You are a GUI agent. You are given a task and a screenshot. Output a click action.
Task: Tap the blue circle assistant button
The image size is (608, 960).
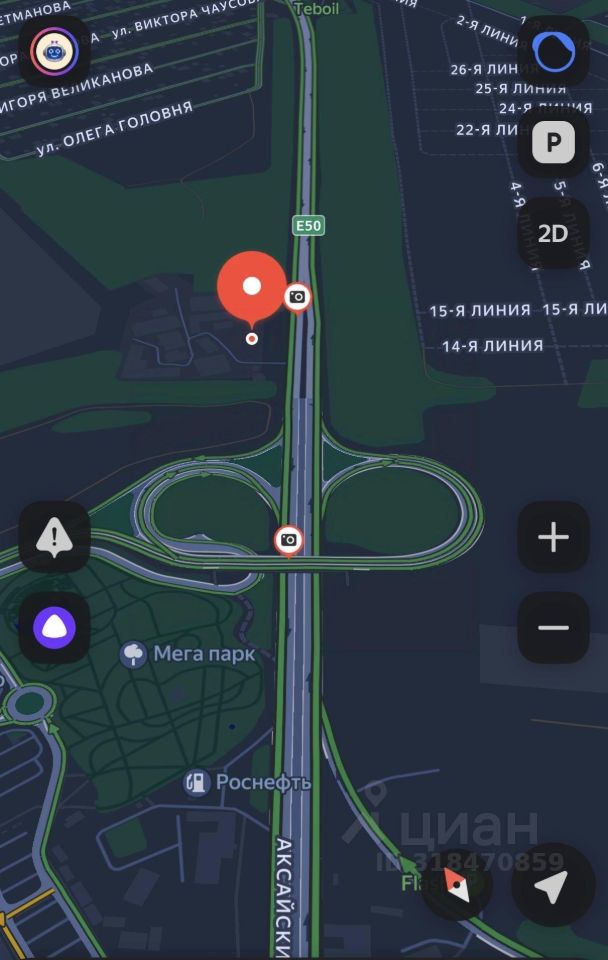(x=552, y=50)
